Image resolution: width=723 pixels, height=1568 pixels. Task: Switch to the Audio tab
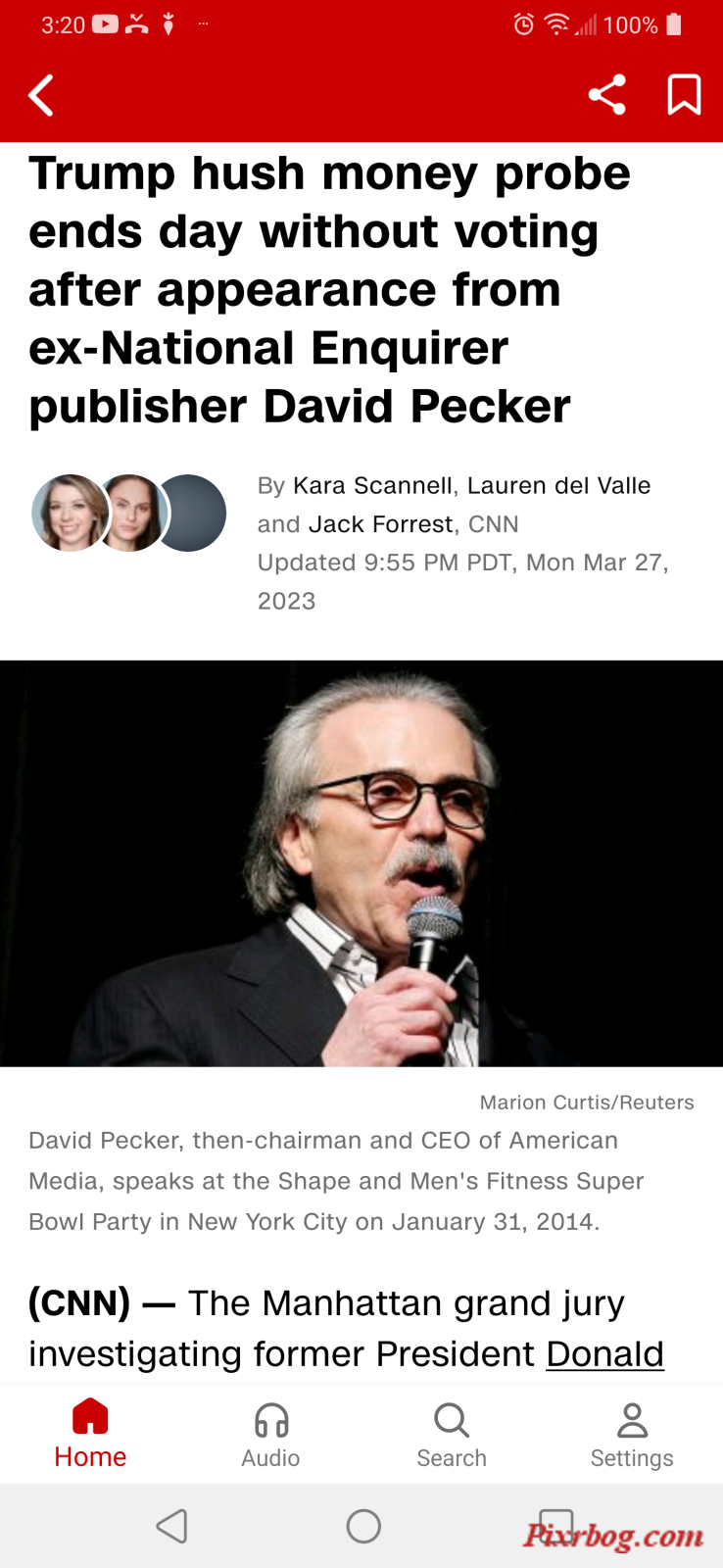270,1434
